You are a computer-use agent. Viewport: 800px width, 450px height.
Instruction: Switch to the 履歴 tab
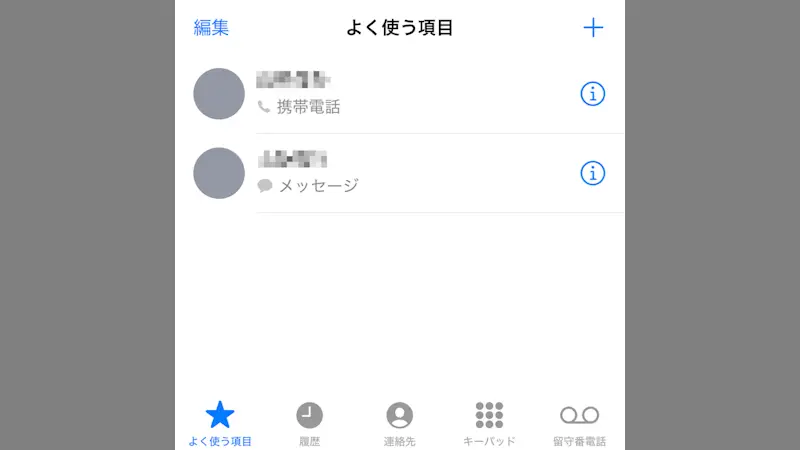coord(310,422)
